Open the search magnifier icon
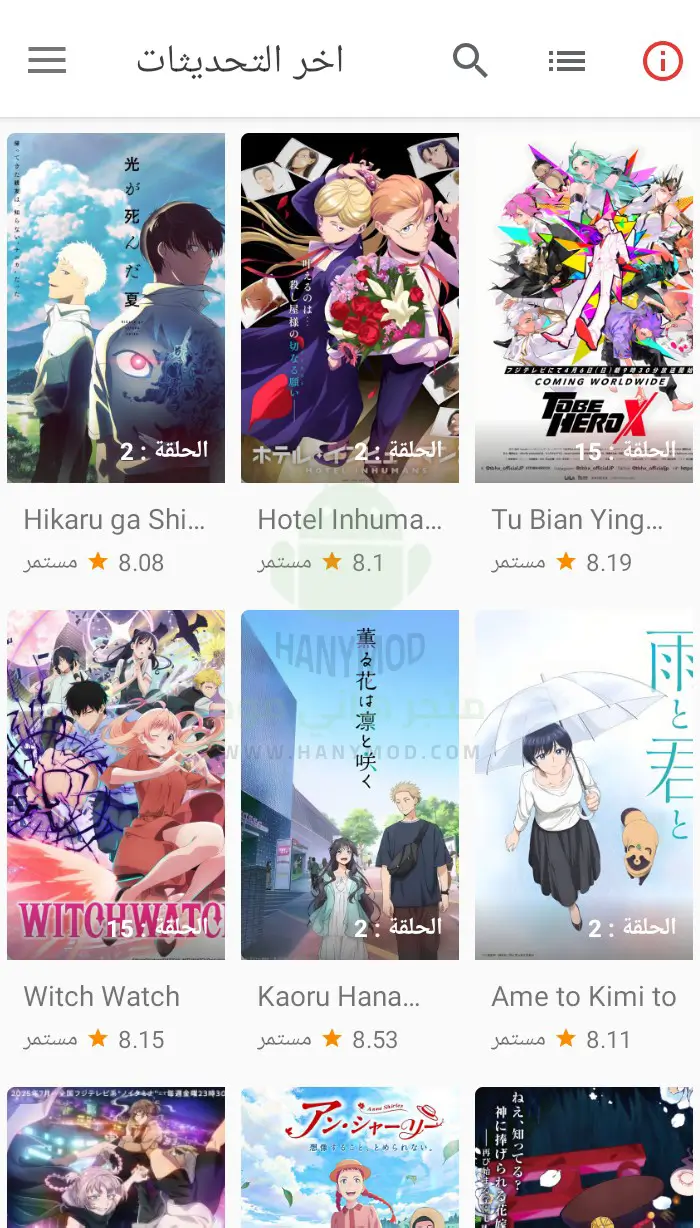 (x=470, y=61)
